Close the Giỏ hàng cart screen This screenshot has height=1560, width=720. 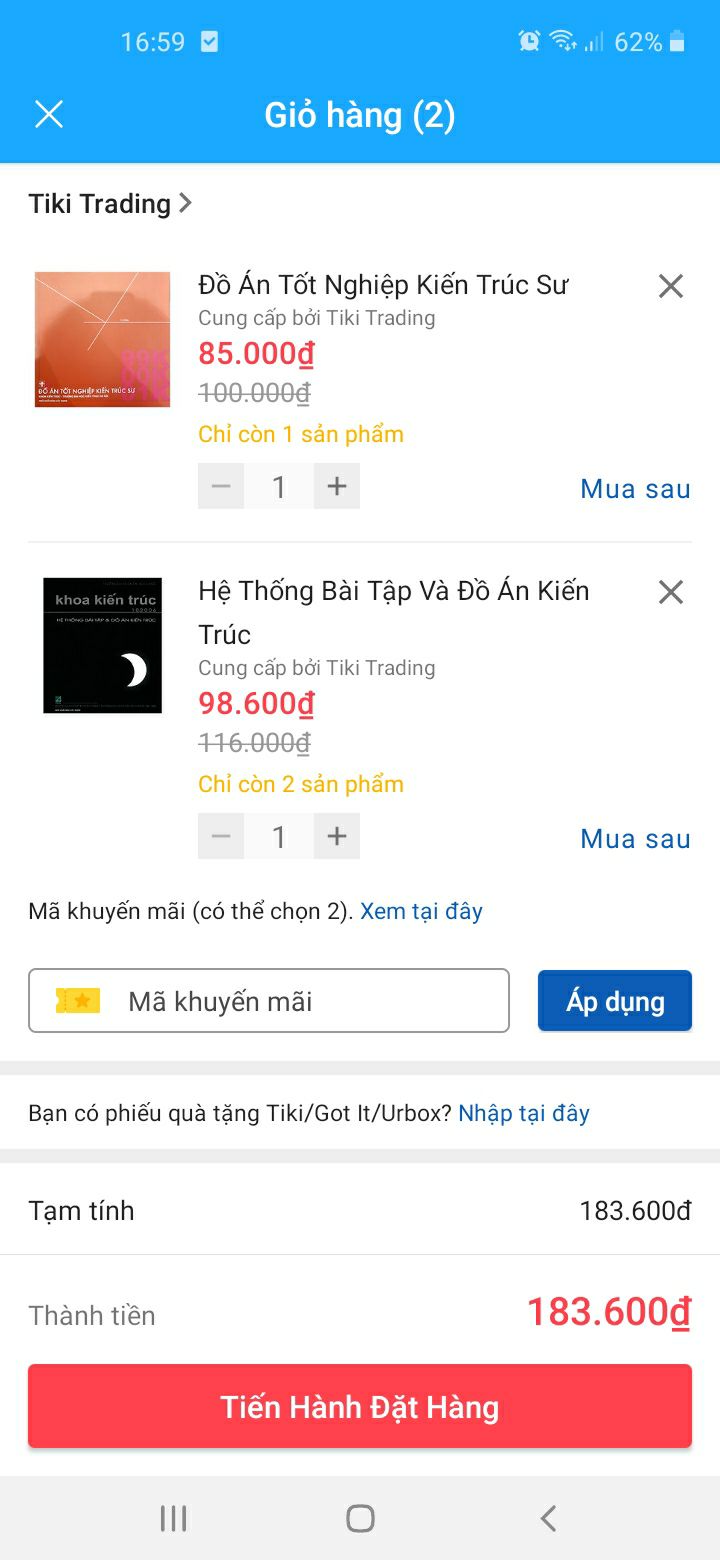tap(49, 115)
